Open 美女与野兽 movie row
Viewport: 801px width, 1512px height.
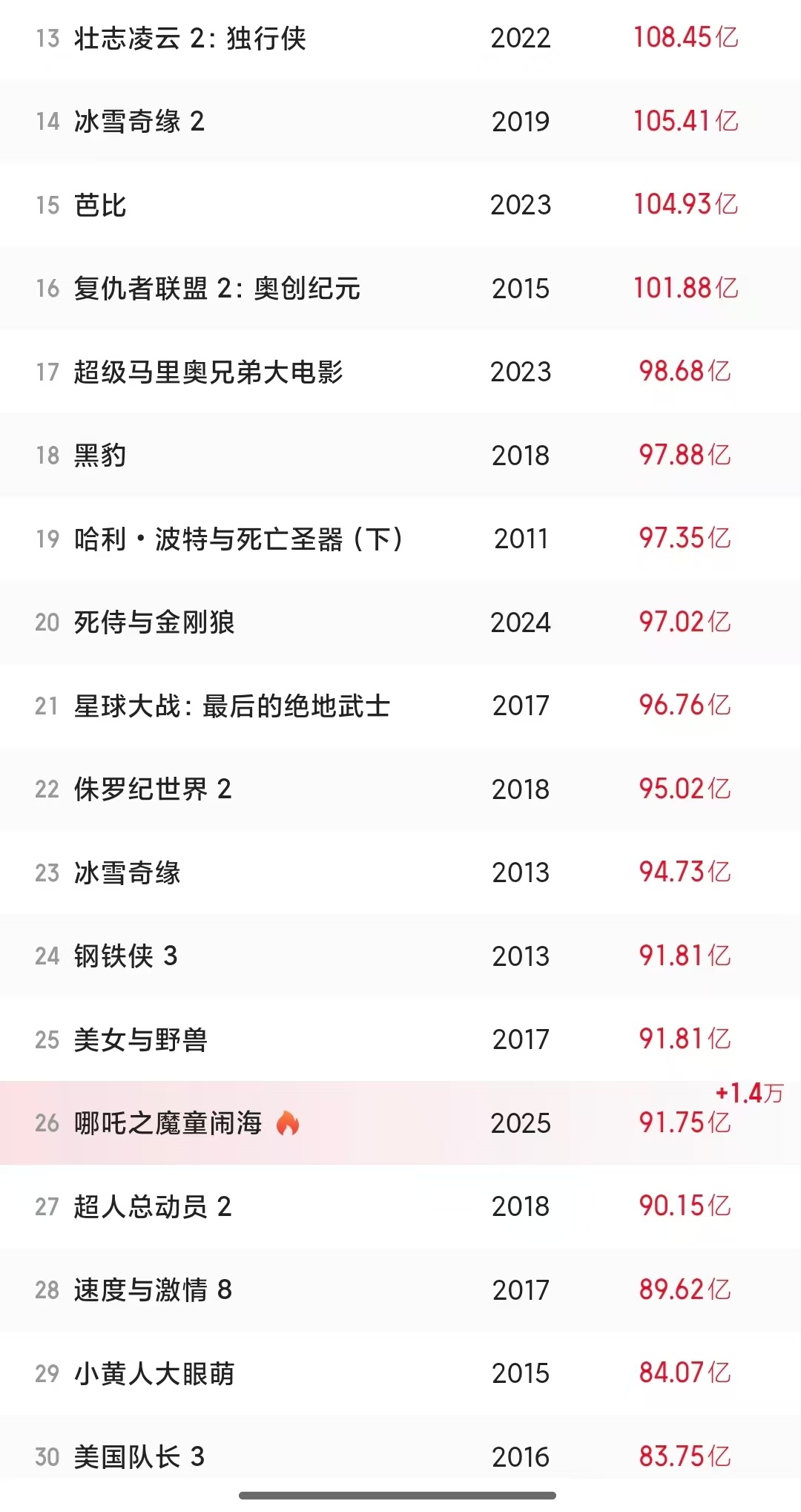click(x=400, y=1039)
